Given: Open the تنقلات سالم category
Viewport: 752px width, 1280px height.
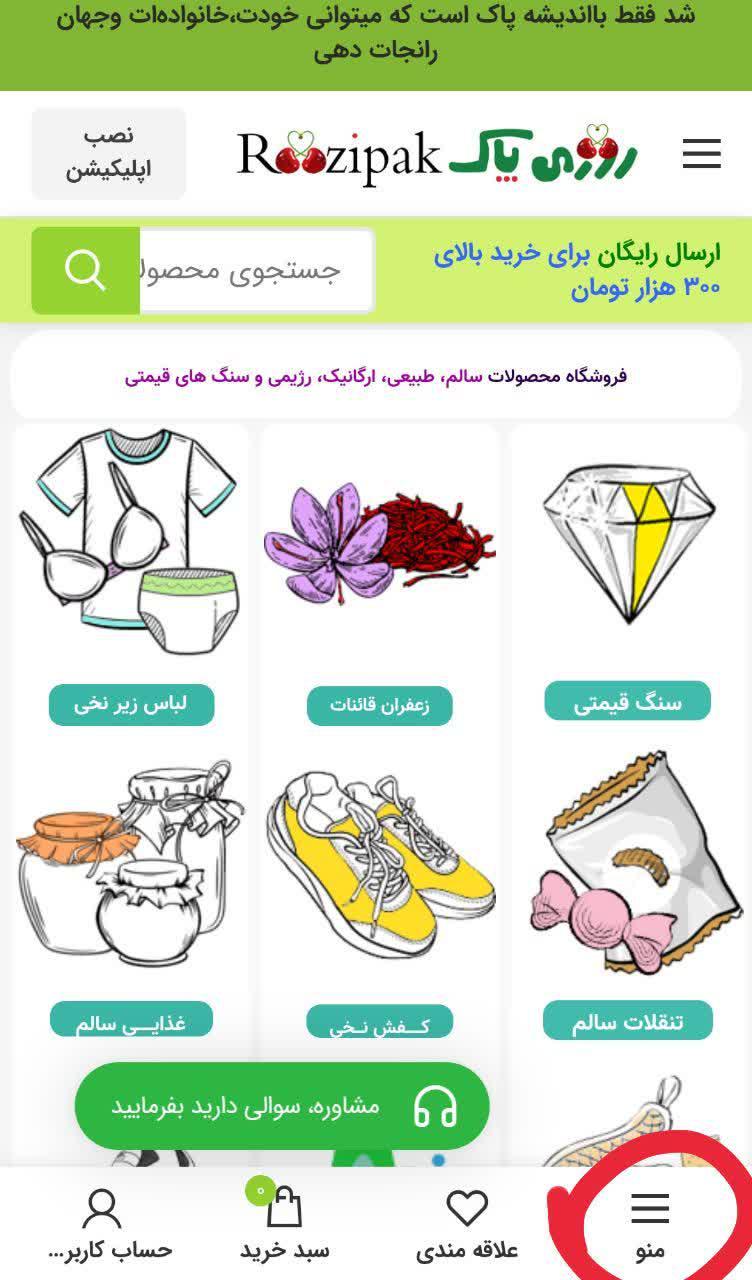Looking at the screenshot, I should (627, 1022).
